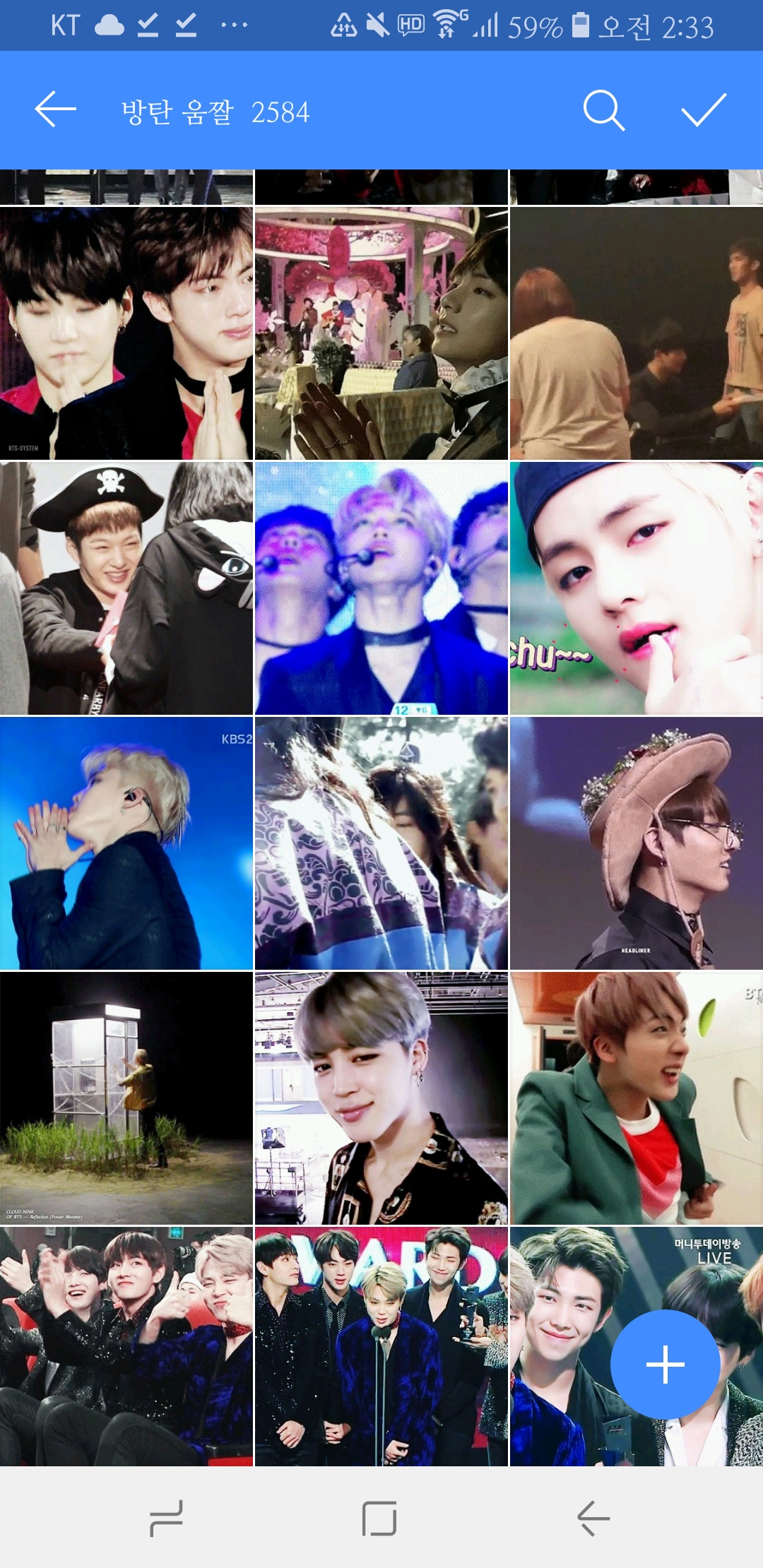Tap the blue plus floating button
Screen dimensions: 763x1568
pyautogui.click(x=665, y=1364)
